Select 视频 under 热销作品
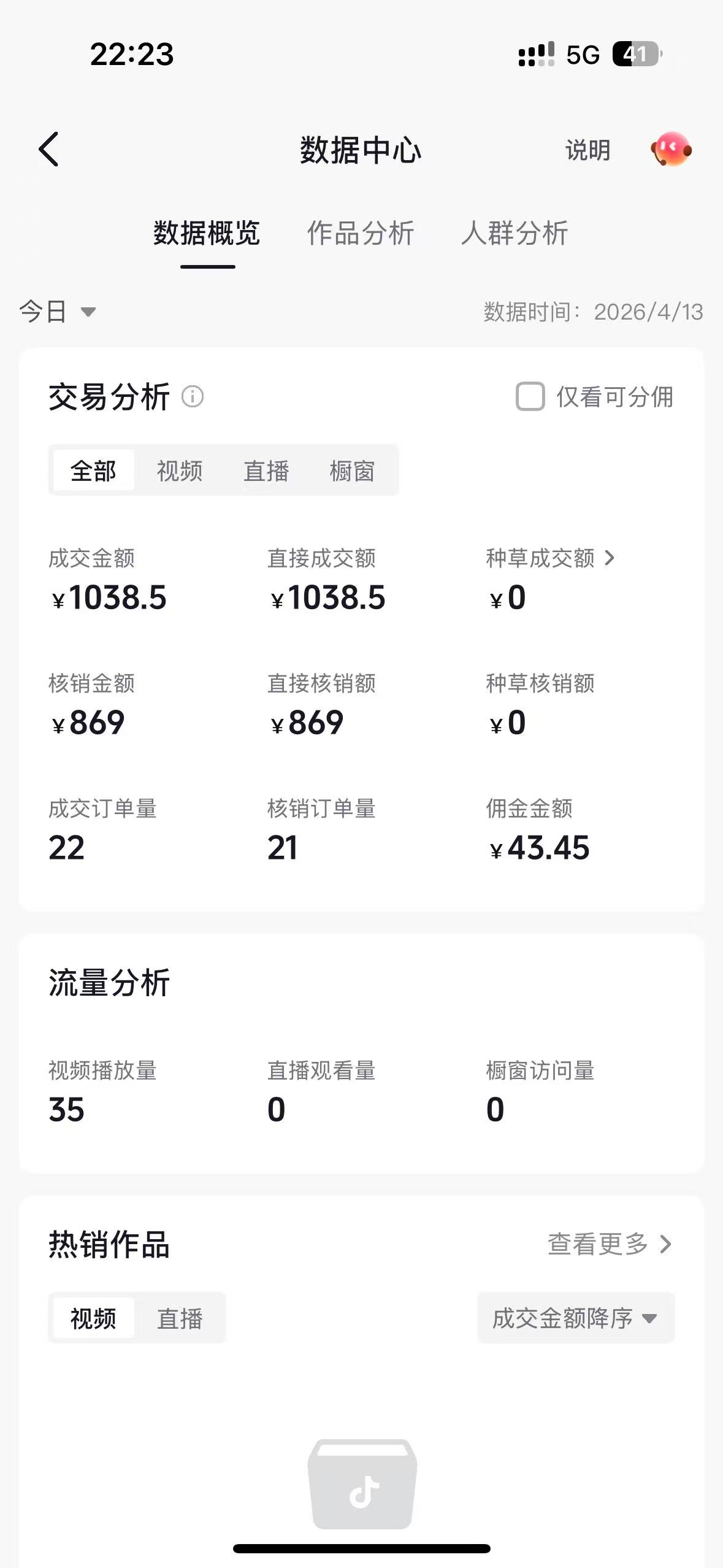The width and height of the screenshot is (723, 1568). click(x=93, y=1318)
